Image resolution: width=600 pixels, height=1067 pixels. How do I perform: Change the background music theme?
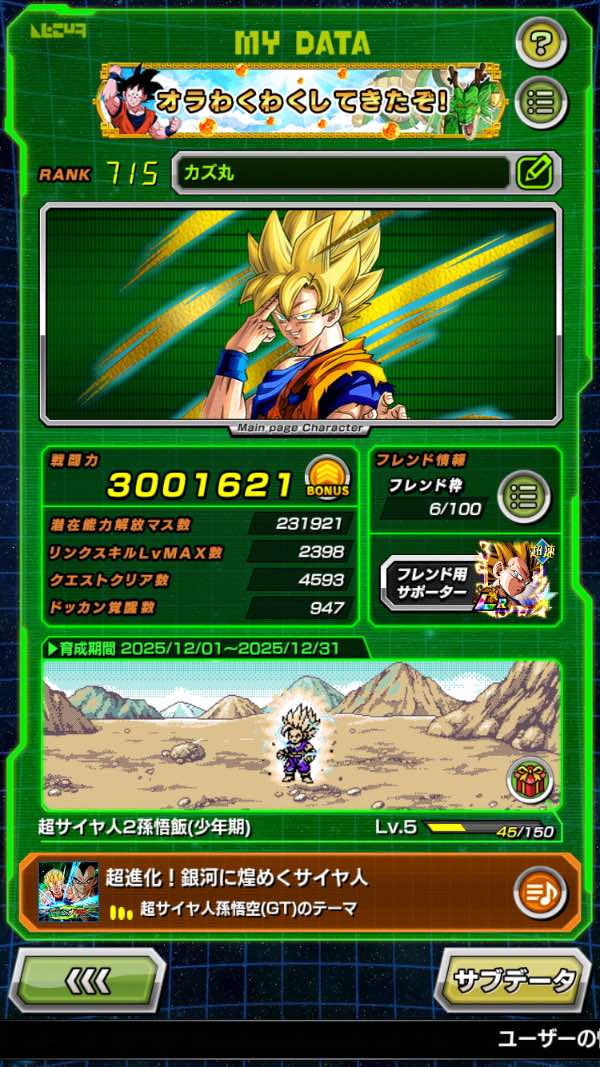tap(539, 892)
